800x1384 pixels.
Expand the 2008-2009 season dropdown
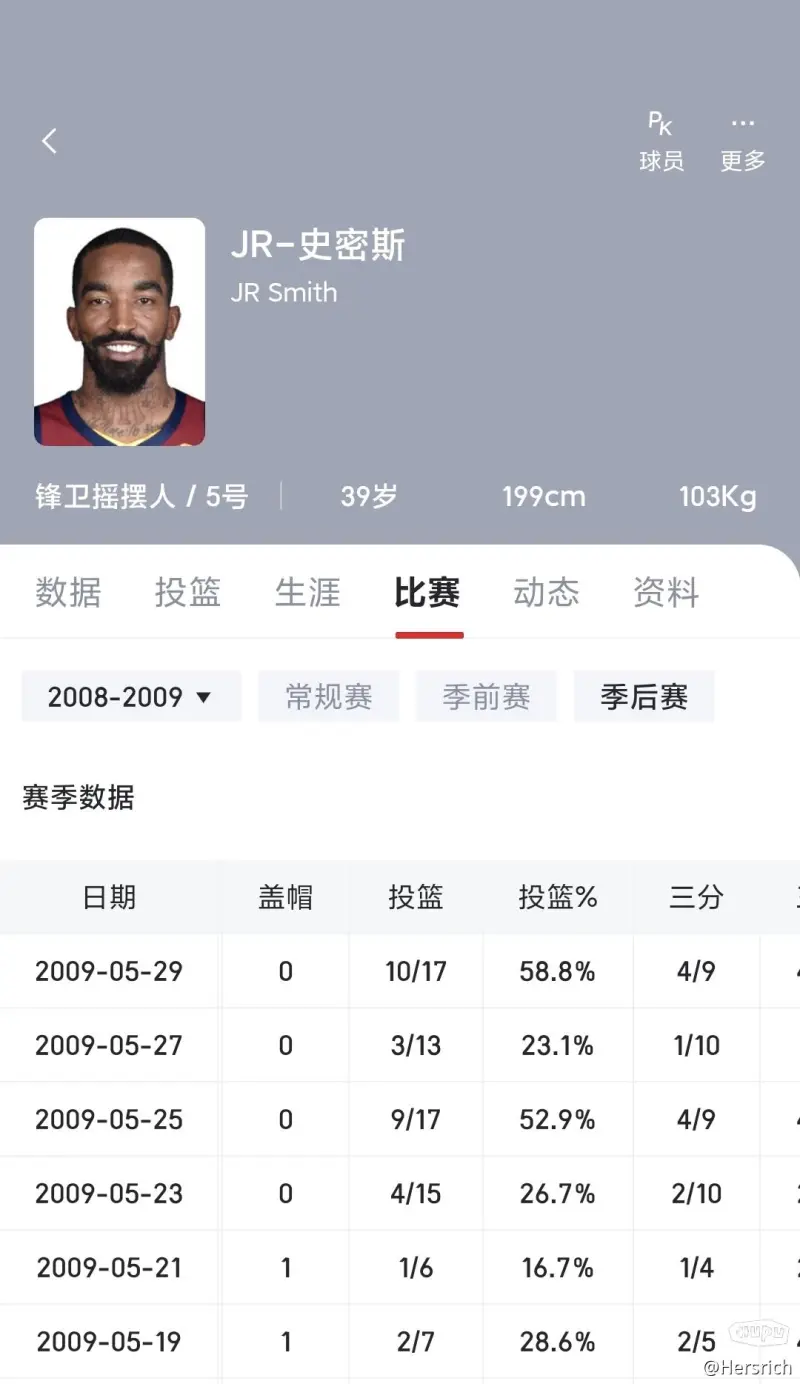pyautogui.click(x=131, y=697)
